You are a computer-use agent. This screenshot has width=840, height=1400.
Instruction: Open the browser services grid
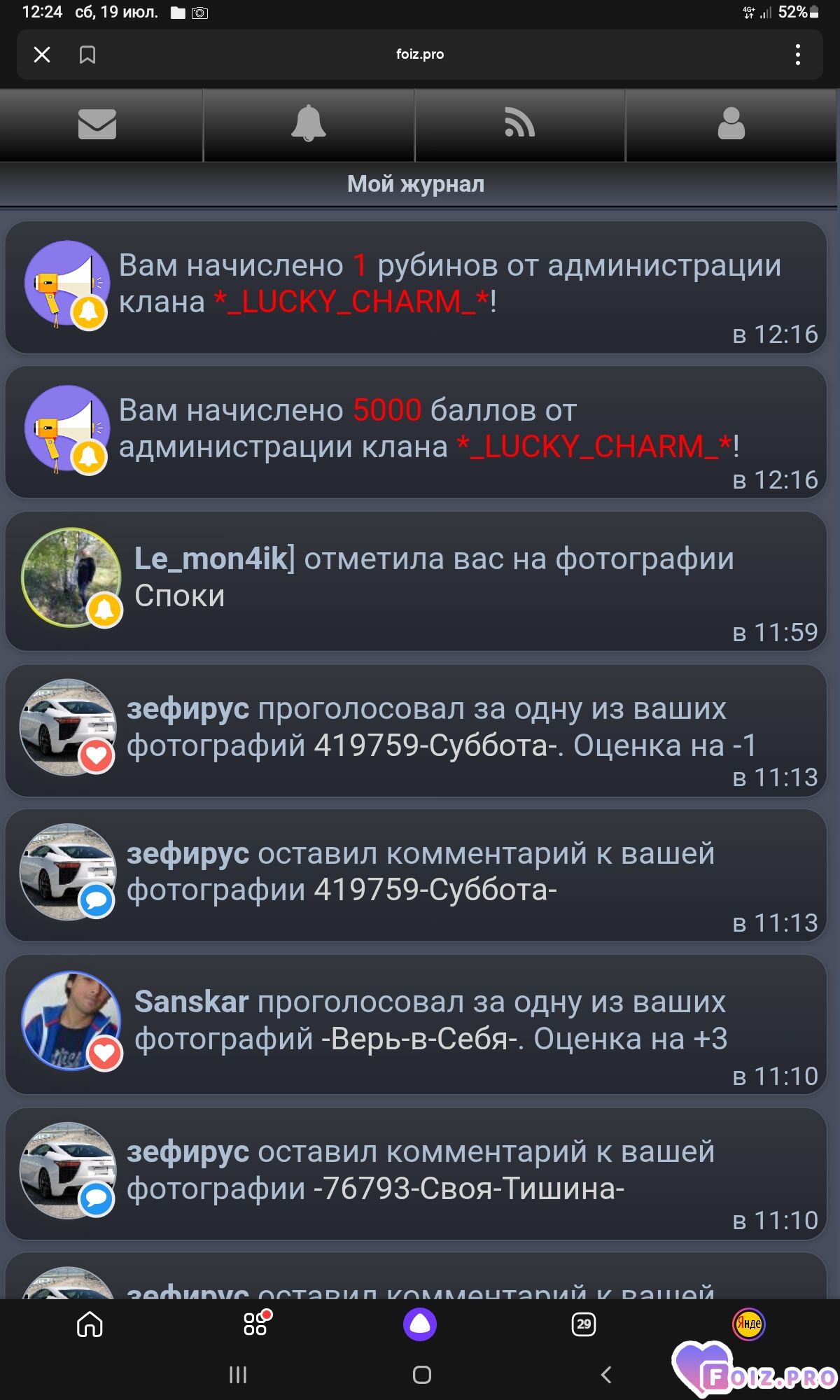[x=255, y=1324]
